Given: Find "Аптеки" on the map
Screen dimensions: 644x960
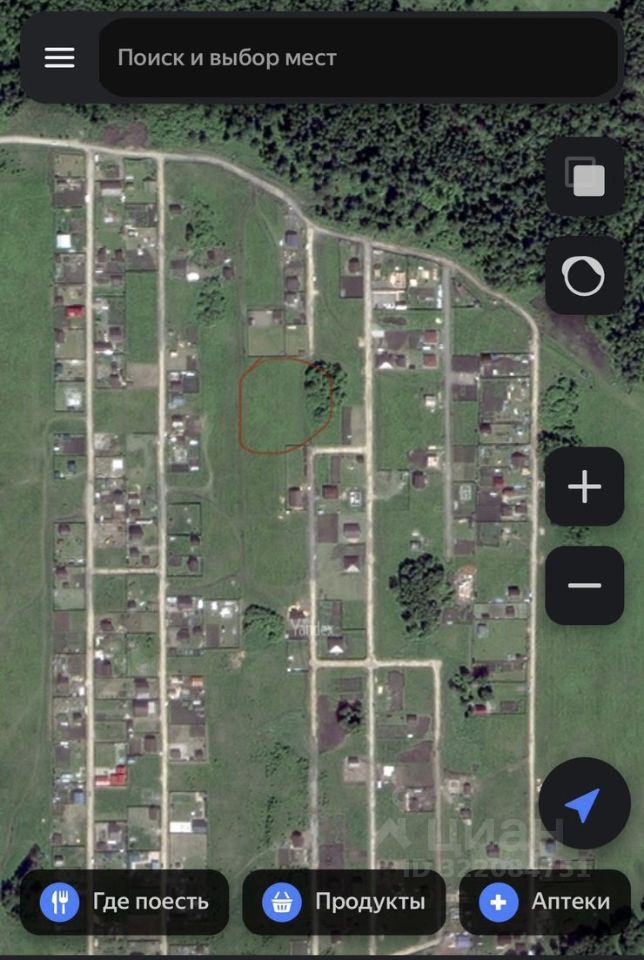Looking at the screenshot, I should pos(545,902).
